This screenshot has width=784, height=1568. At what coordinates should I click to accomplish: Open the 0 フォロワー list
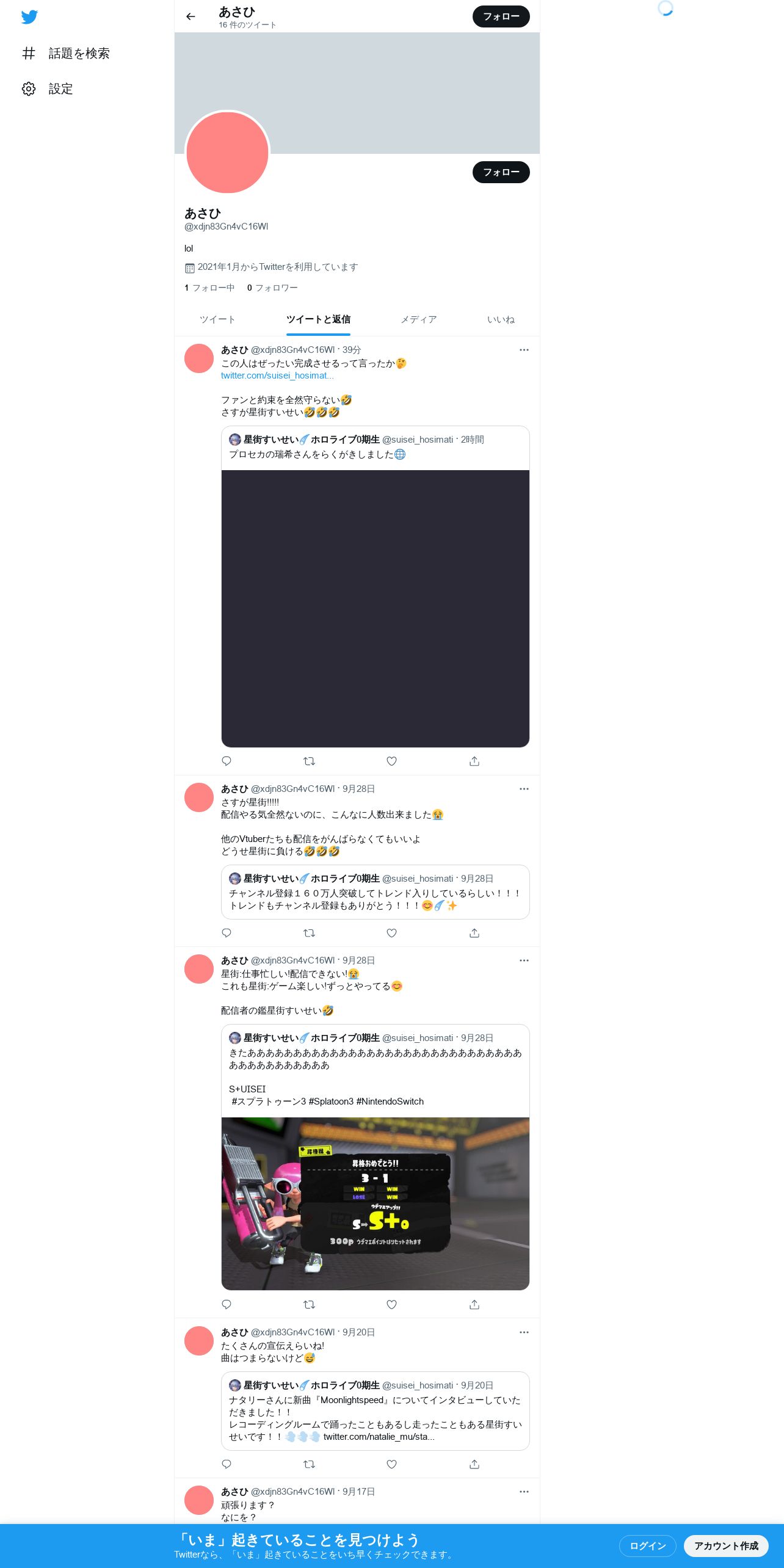272,288
